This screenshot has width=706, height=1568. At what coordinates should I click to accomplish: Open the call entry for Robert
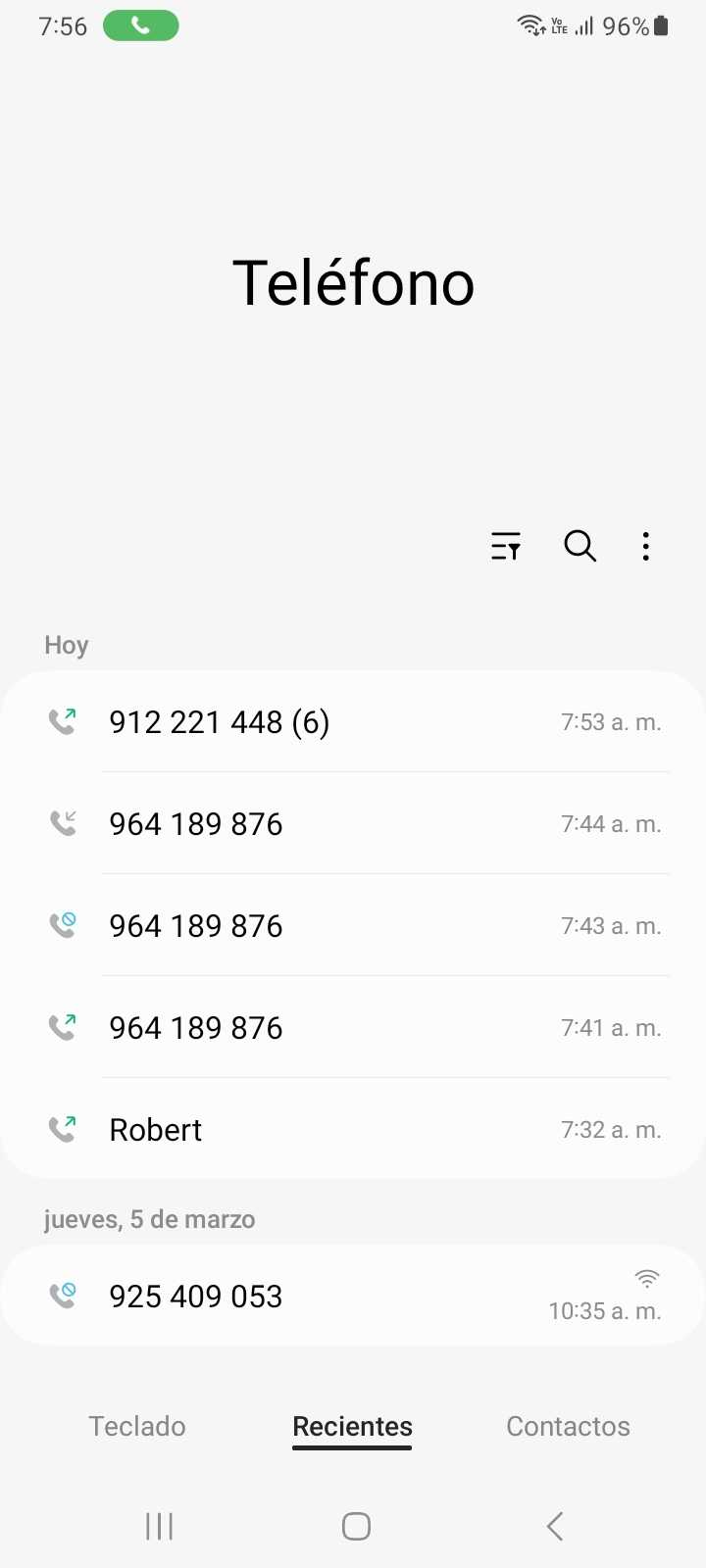pyautogui.click(x=353, y=1130)
